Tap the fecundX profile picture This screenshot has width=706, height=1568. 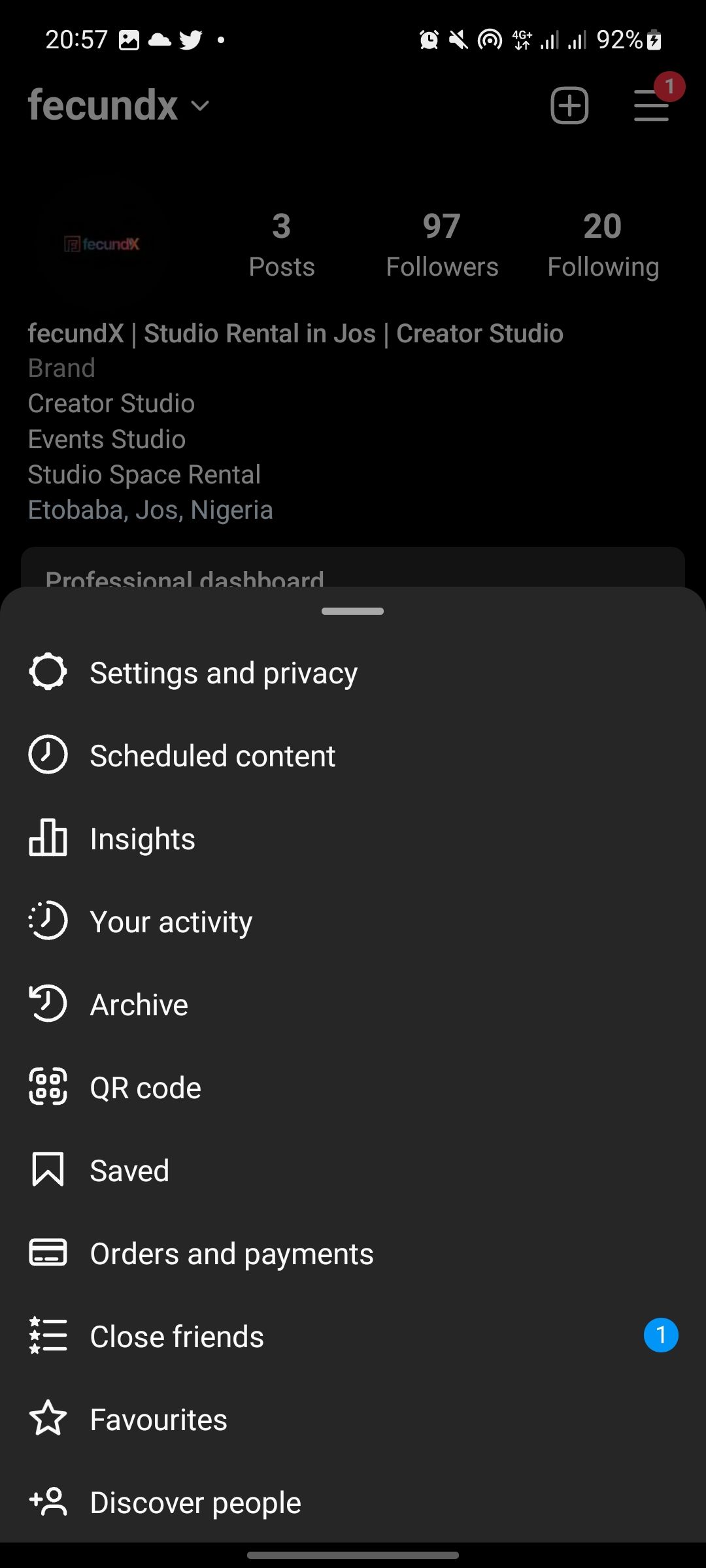coord(101,244)
